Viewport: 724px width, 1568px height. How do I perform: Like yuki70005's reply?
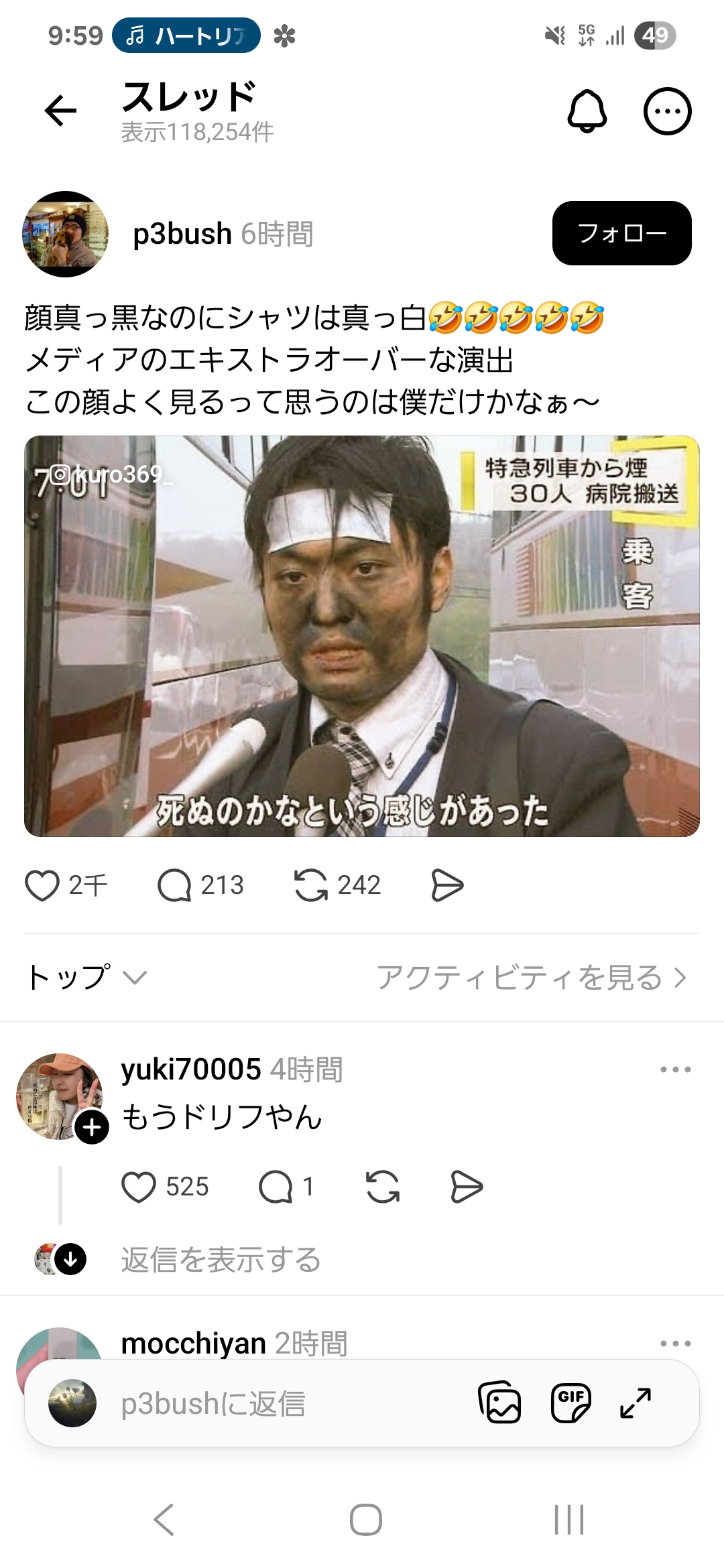[139, 1187]
